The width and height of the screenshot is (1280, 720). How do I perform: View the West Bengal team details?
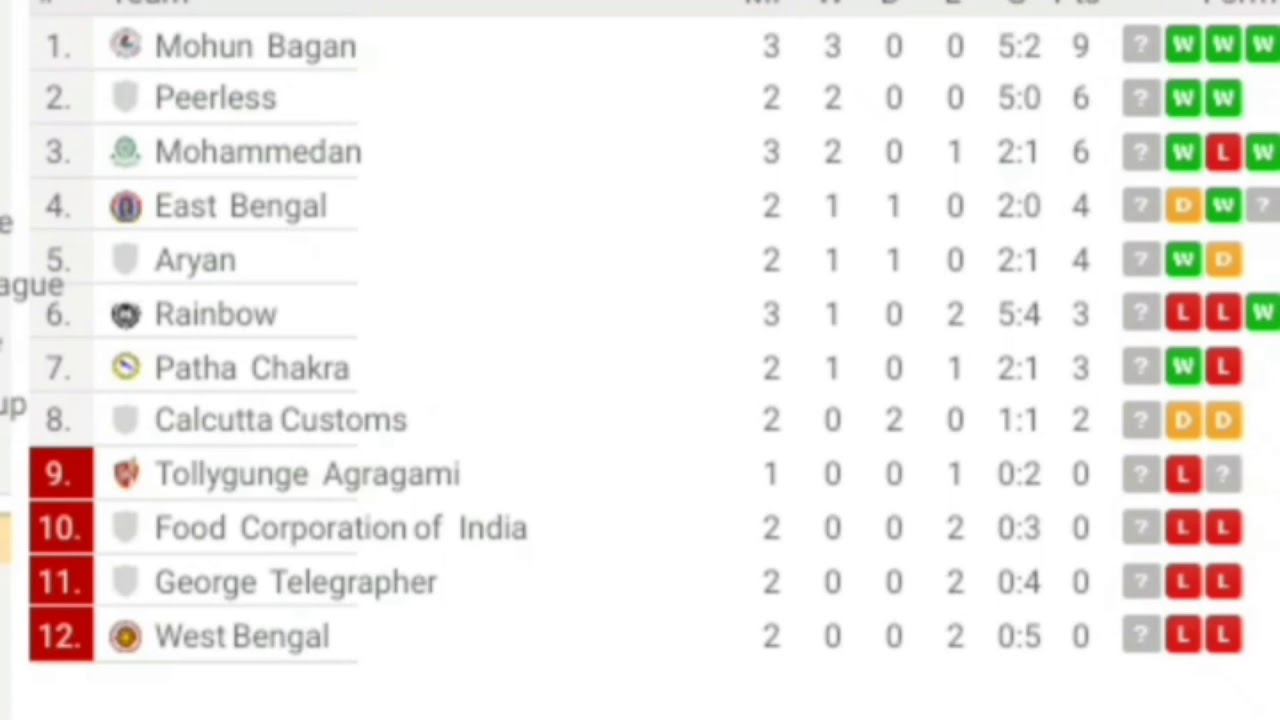pos(241,636)
